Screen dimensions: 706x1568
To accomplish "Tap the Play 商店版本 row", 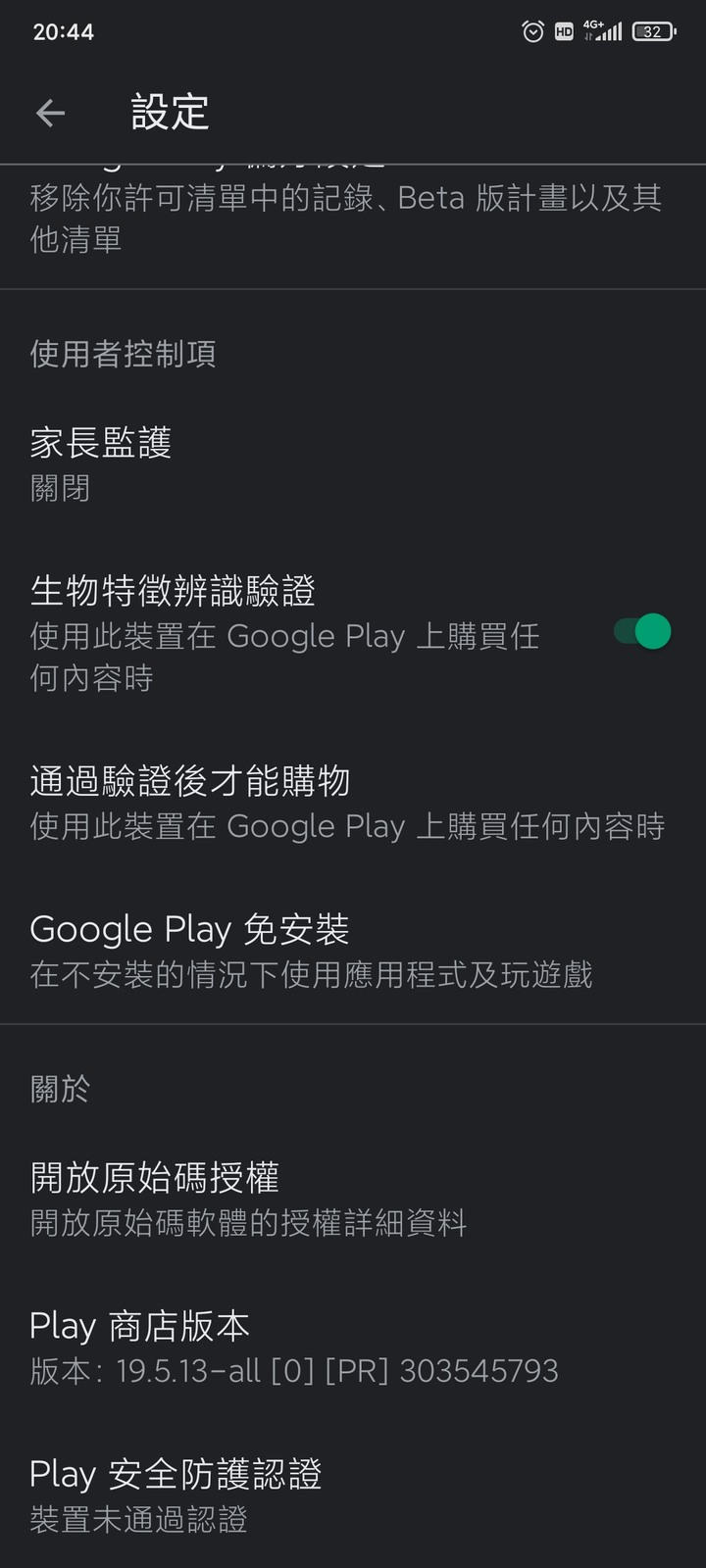I will (353, 1347).
